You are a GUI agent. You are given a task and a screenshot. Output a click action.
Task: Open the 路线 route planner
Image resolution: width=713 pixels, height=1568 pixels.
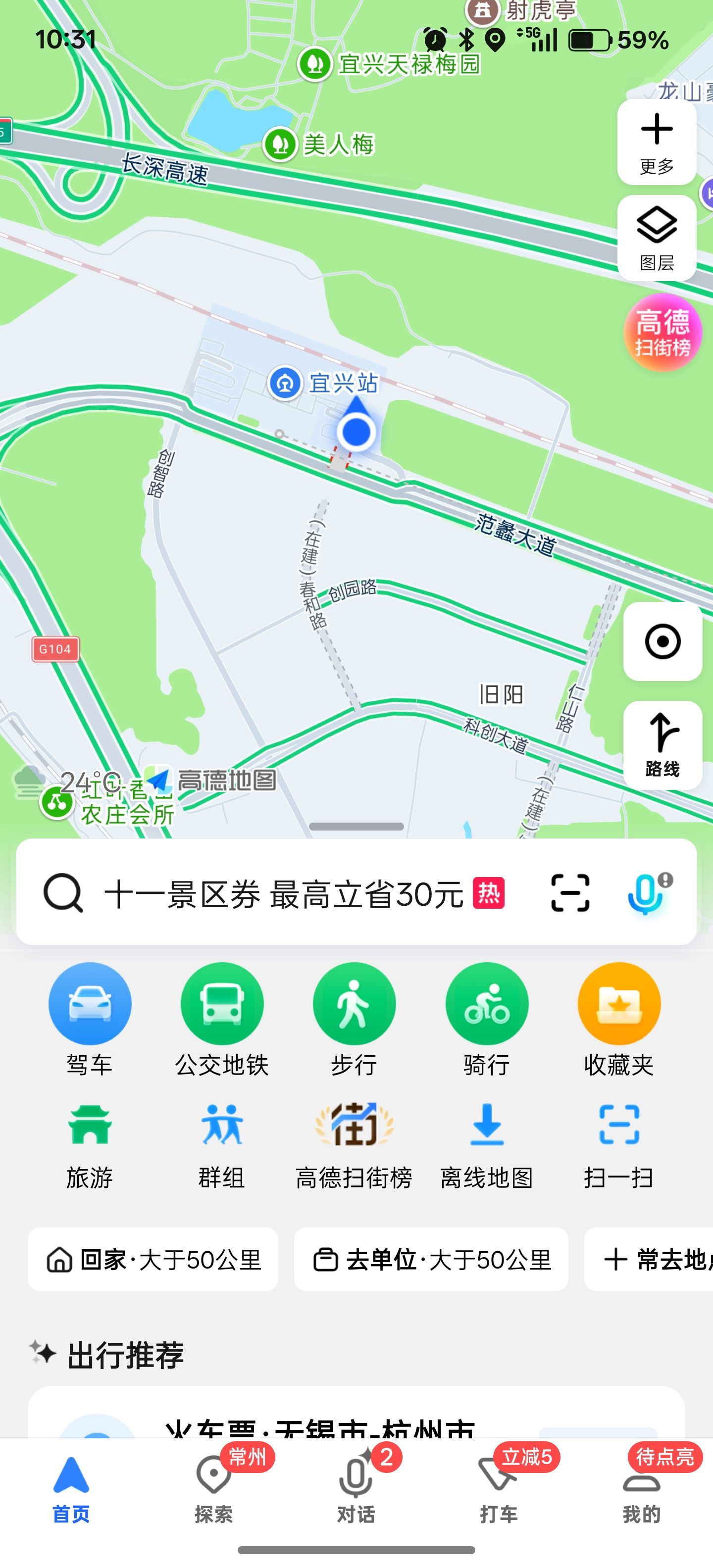point(662,745)
